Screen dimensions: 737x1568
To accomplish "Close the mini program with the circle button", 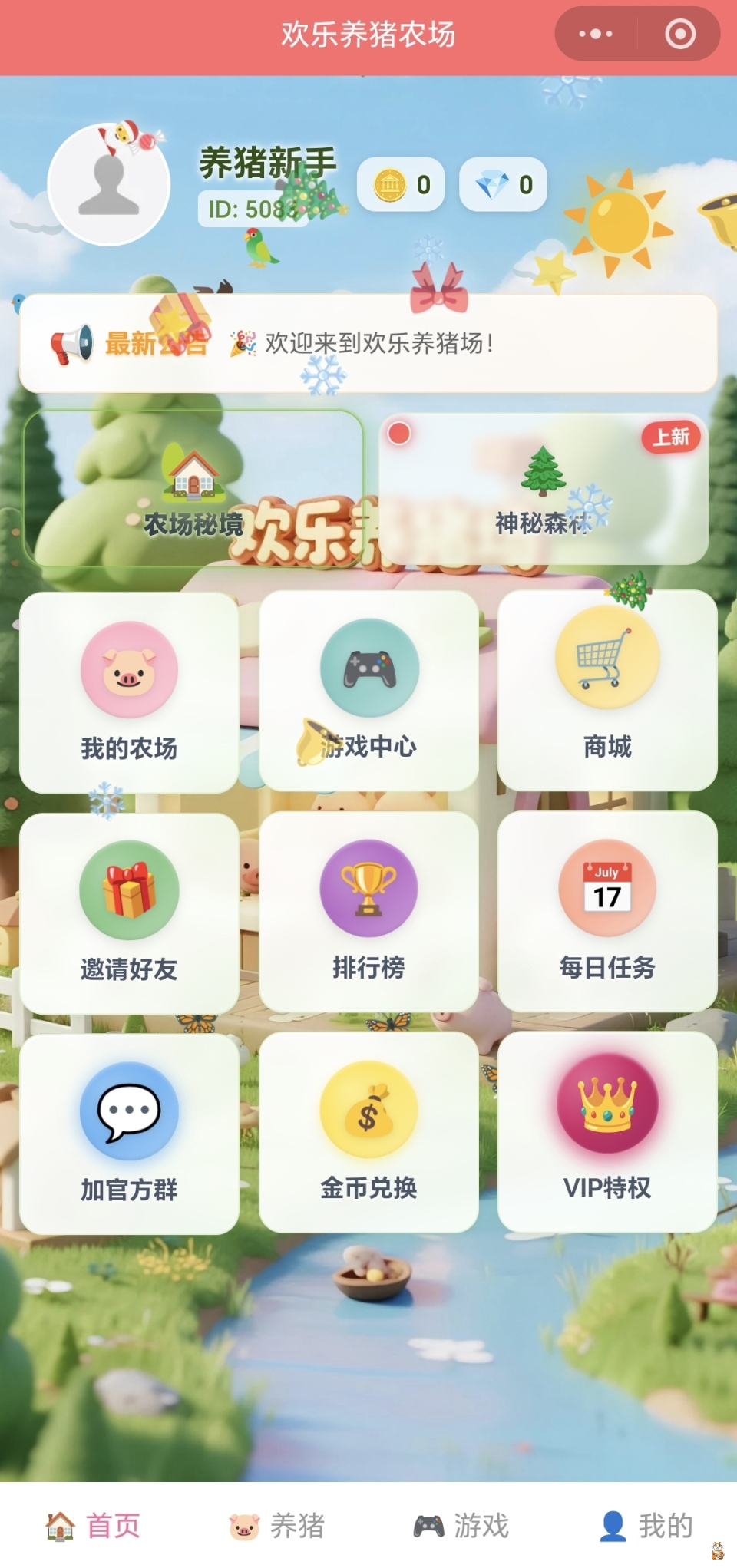I will (680, 34).
